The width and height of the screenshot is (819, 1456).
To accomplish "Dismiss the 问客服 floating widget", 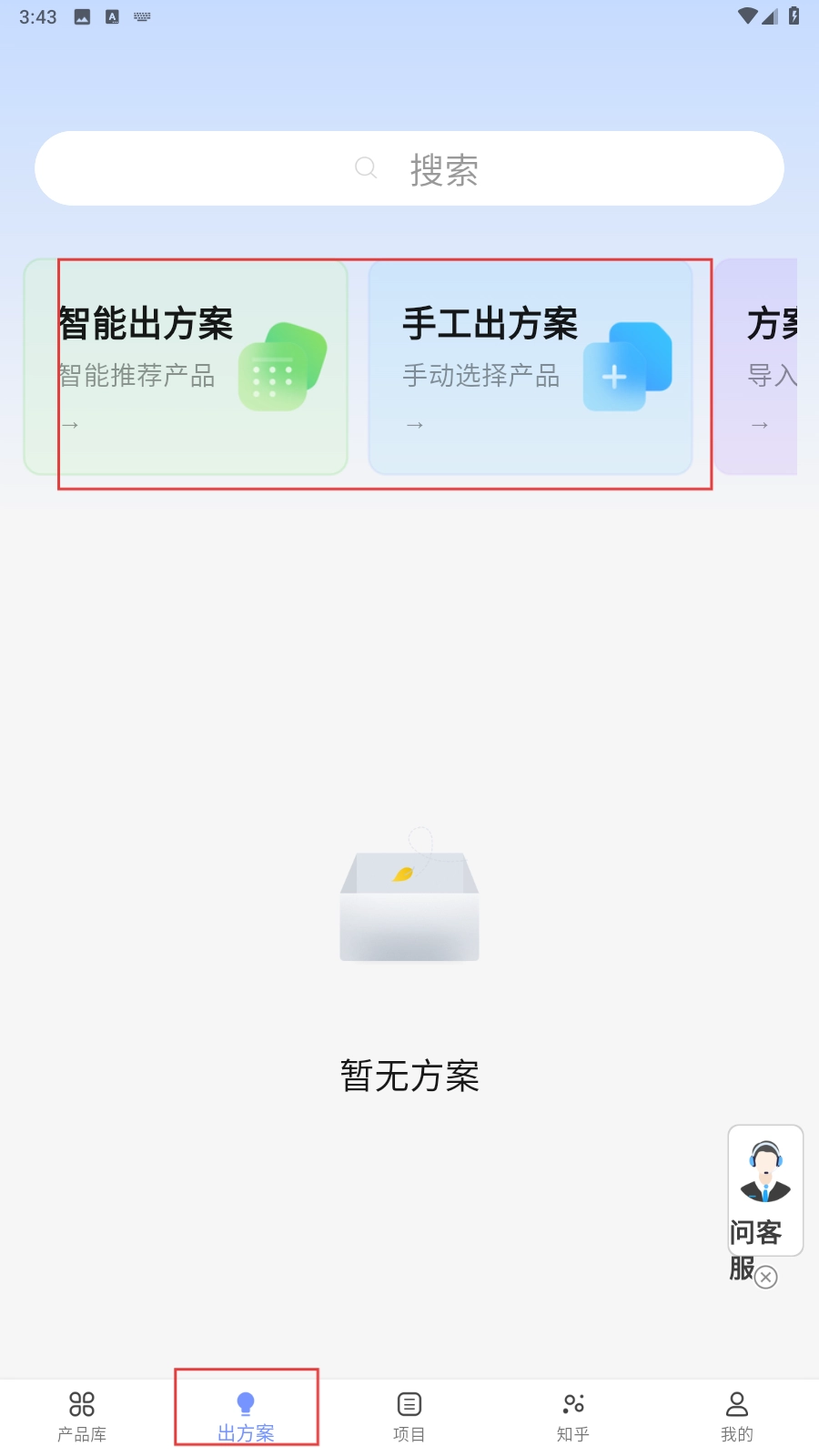I will (766, 1278).
